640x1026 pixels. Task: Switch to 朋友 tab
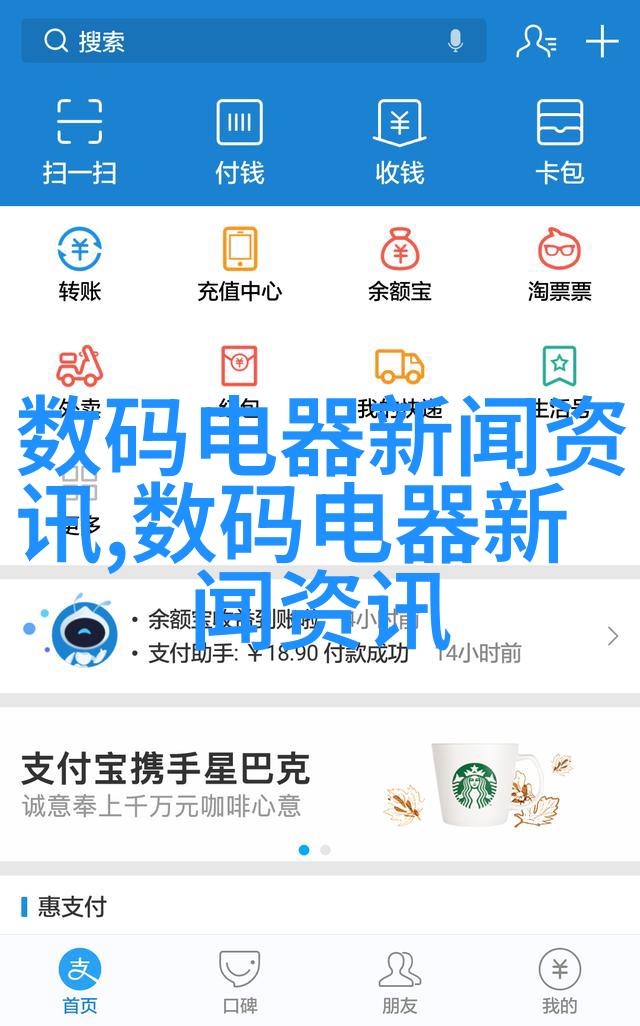[400, 980]
